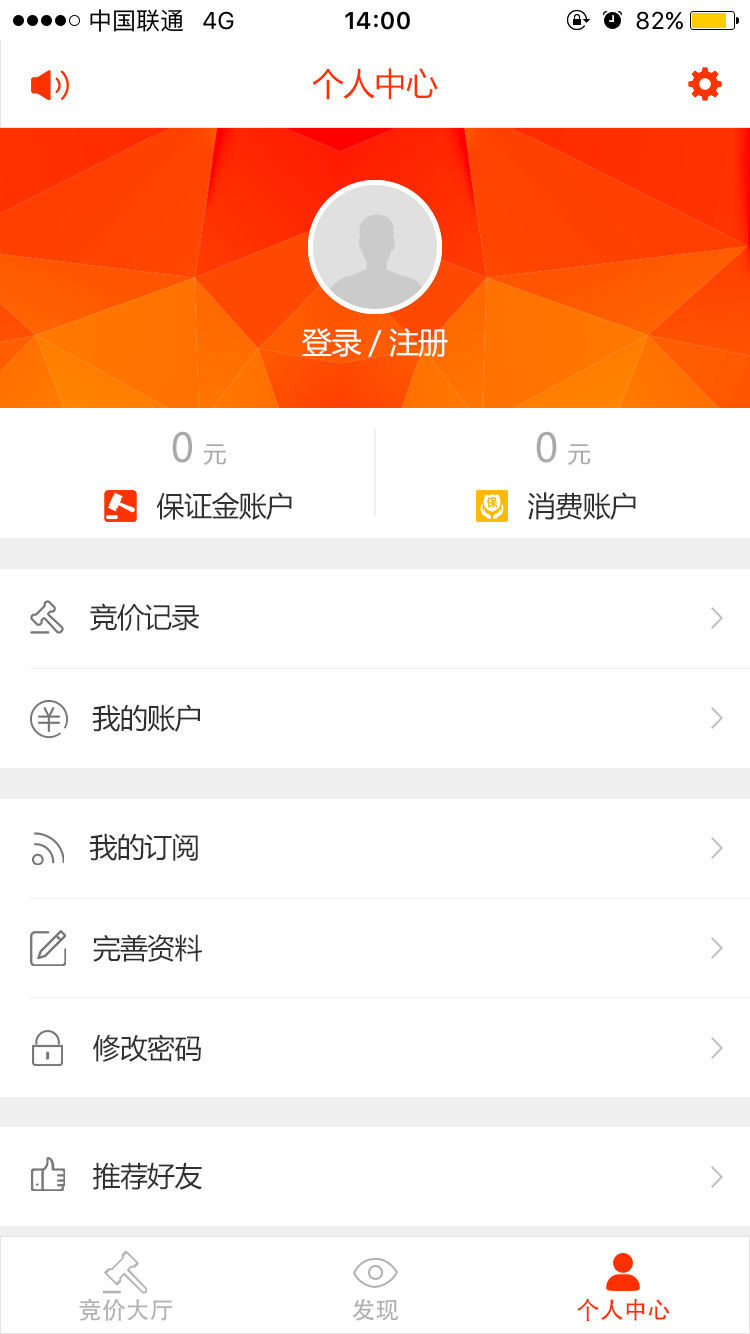Tap the 登录 / 注册 link

[375, 343]
